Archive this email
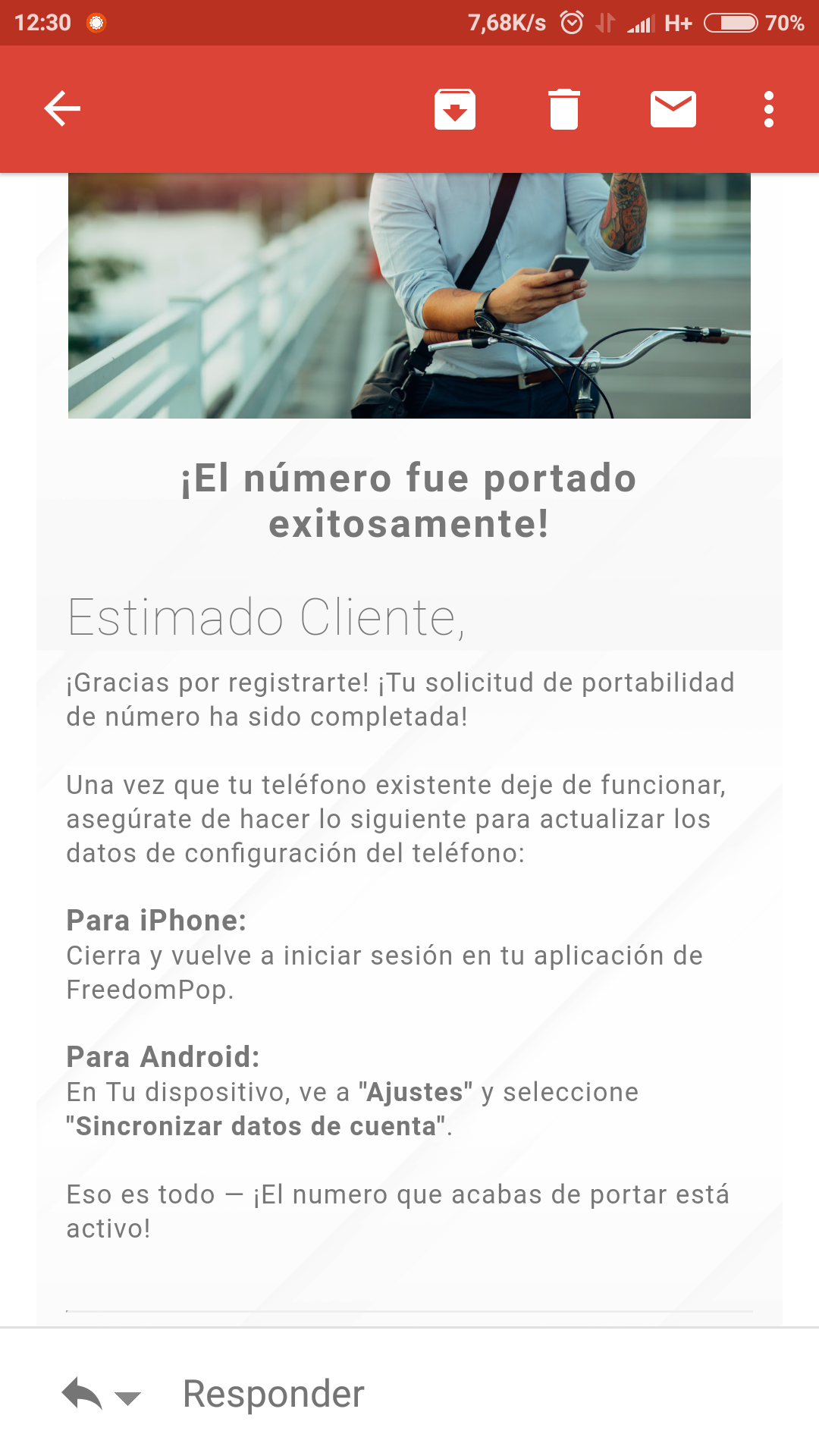819x1456 pixels. pos(454,109)
